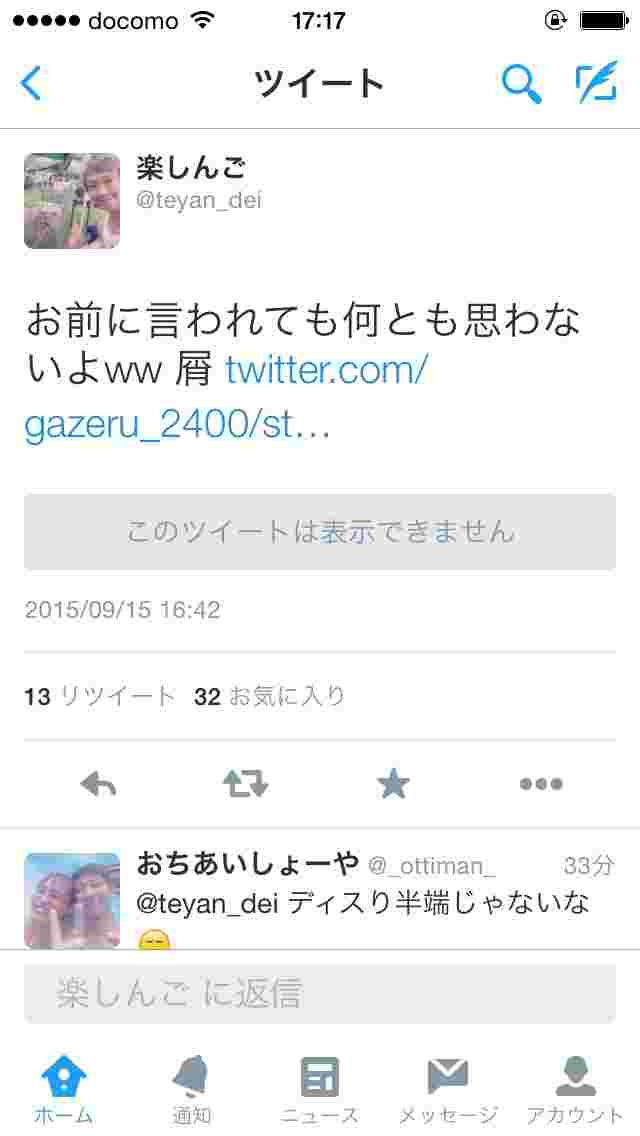Image resolution: width=640 pixels, height=1136 pixels.
Task: Open 楽しんご's profile picture
Action: click(x=72, y=200)
